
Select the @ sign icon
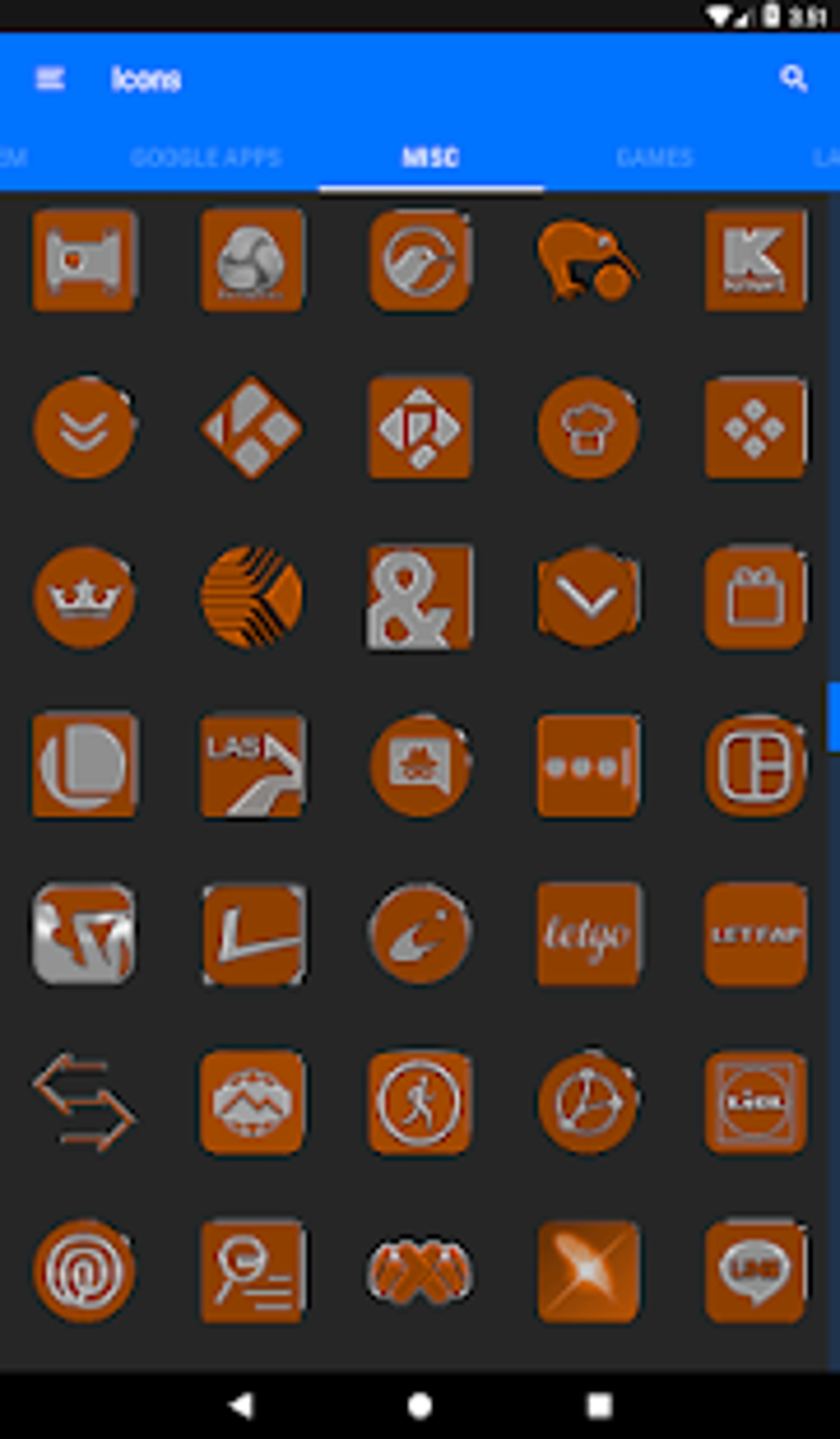pyautogui.click(x=84, y=1271)
